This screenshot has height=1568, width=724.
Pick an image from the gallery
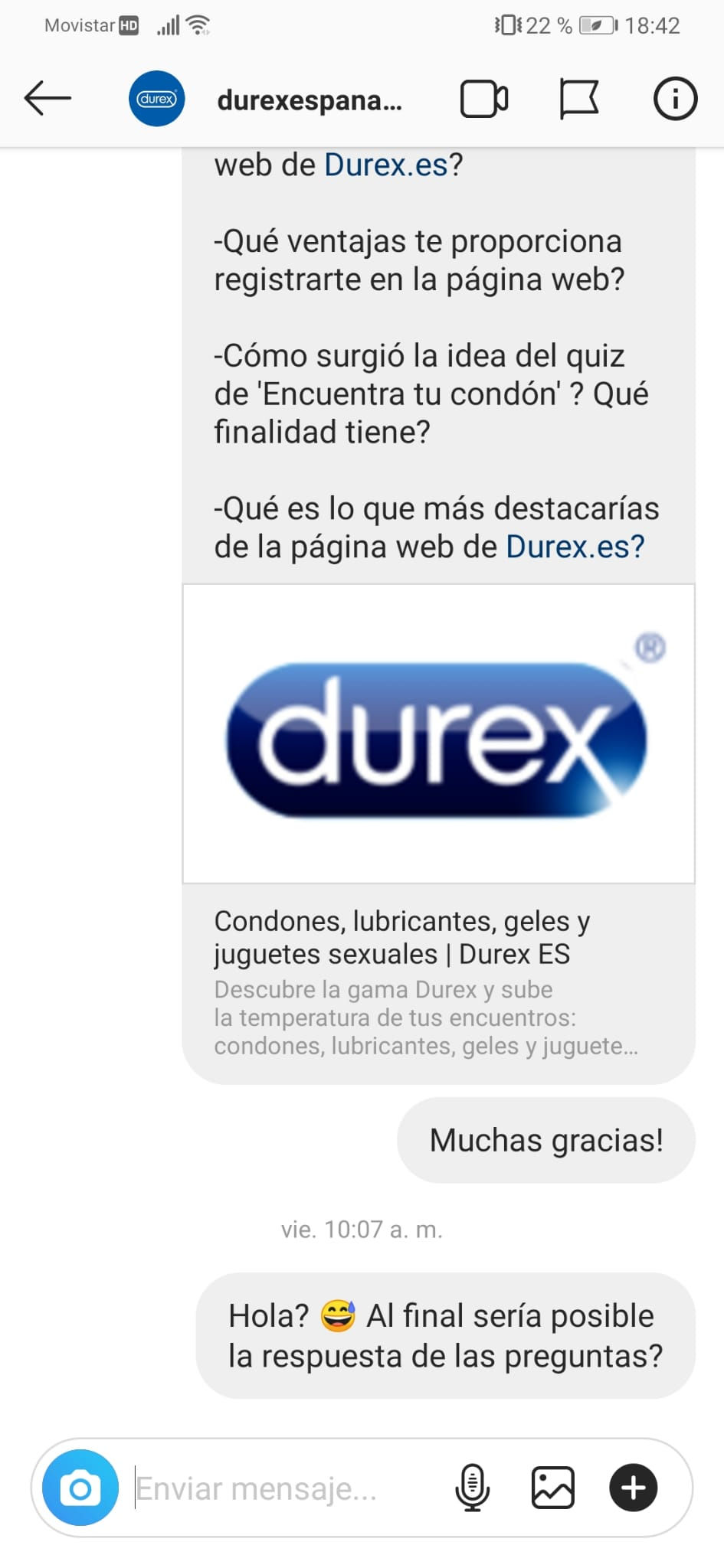pyautogui.click(x=552, y=1488)
